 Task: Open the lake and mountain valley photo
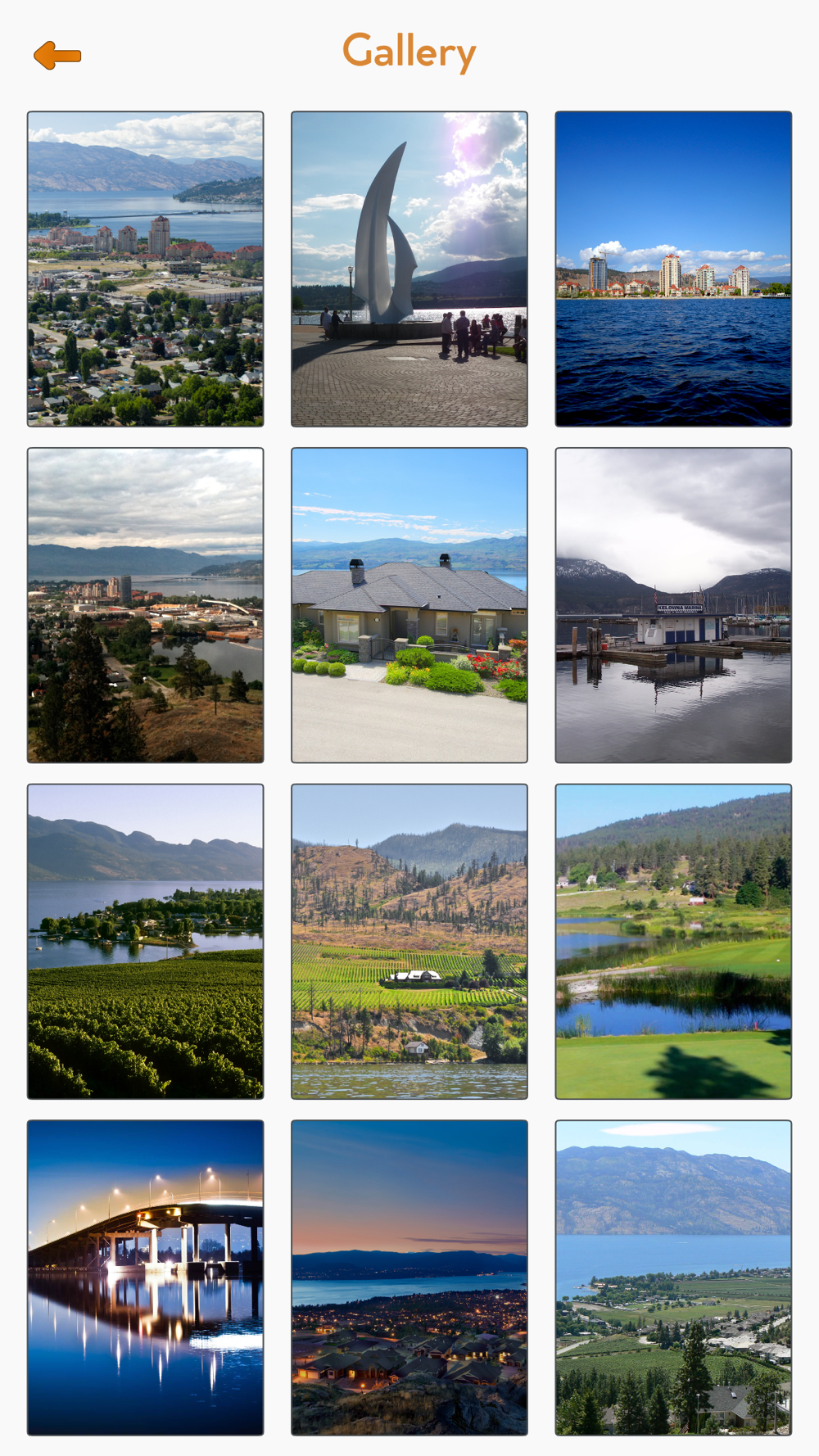pos(673,1277)
